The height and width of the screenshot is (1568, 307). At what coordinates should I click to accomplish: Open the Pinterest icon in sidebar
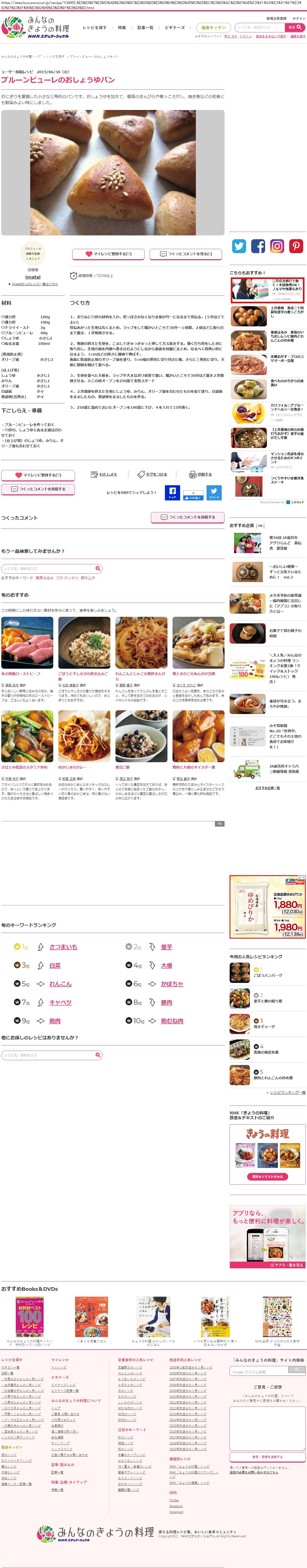click(296, 246)
